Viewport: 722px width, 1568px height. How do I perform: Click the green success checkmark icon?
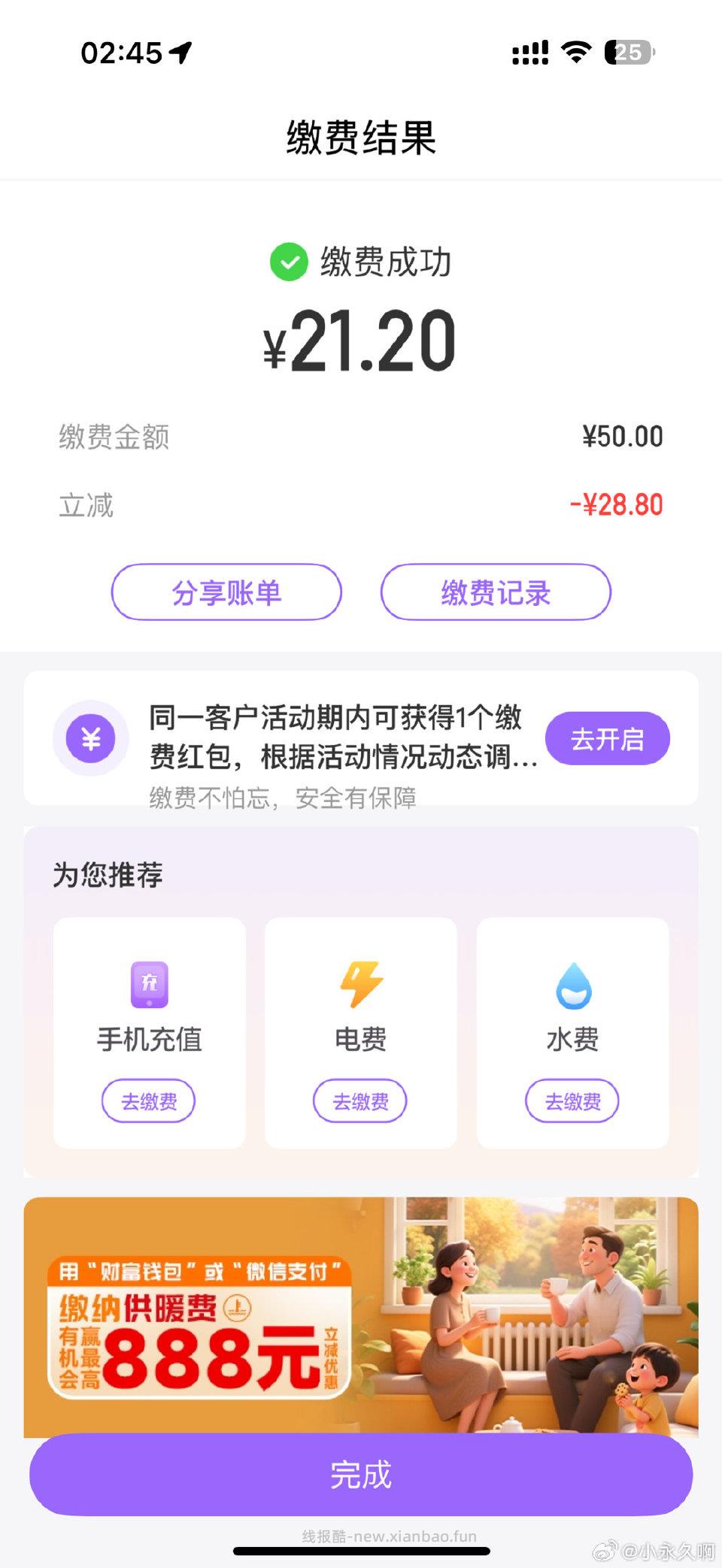click(289, 264)
